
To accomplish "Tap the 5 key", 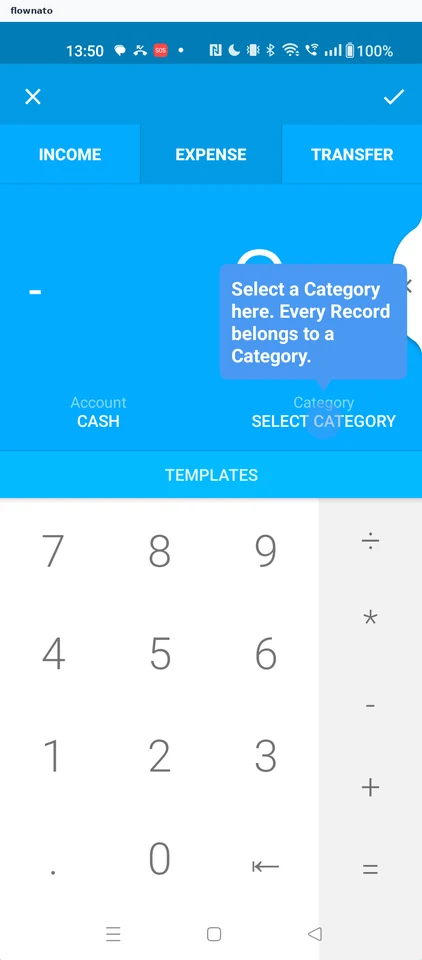I will pyautogui.click(x=160, y=654).
